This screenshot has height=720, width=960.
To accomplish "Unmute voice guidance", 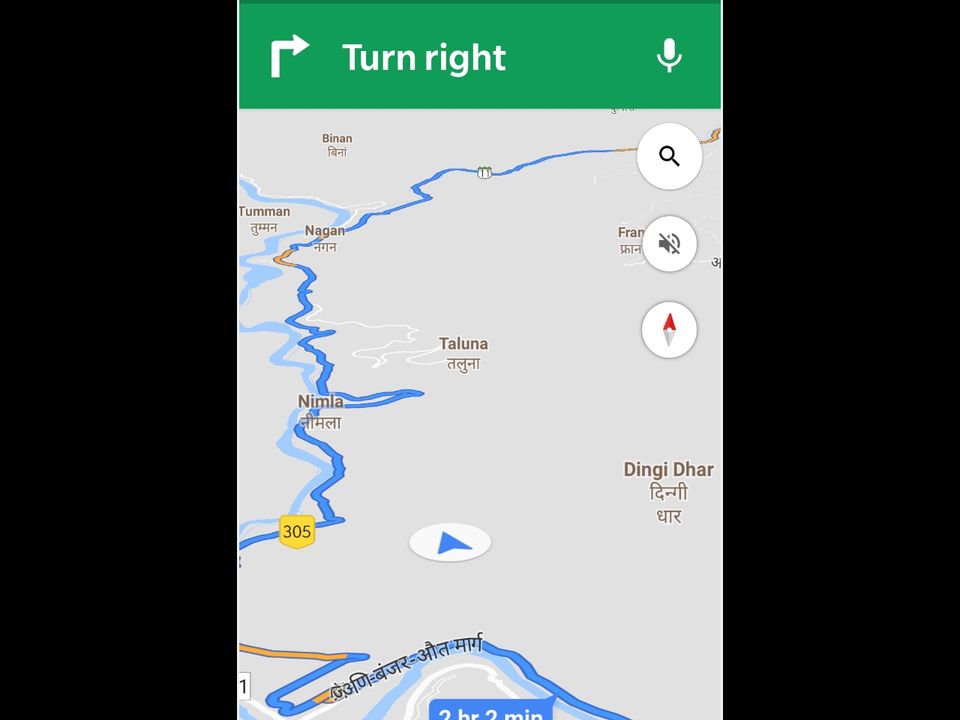I will coord(669,243).
